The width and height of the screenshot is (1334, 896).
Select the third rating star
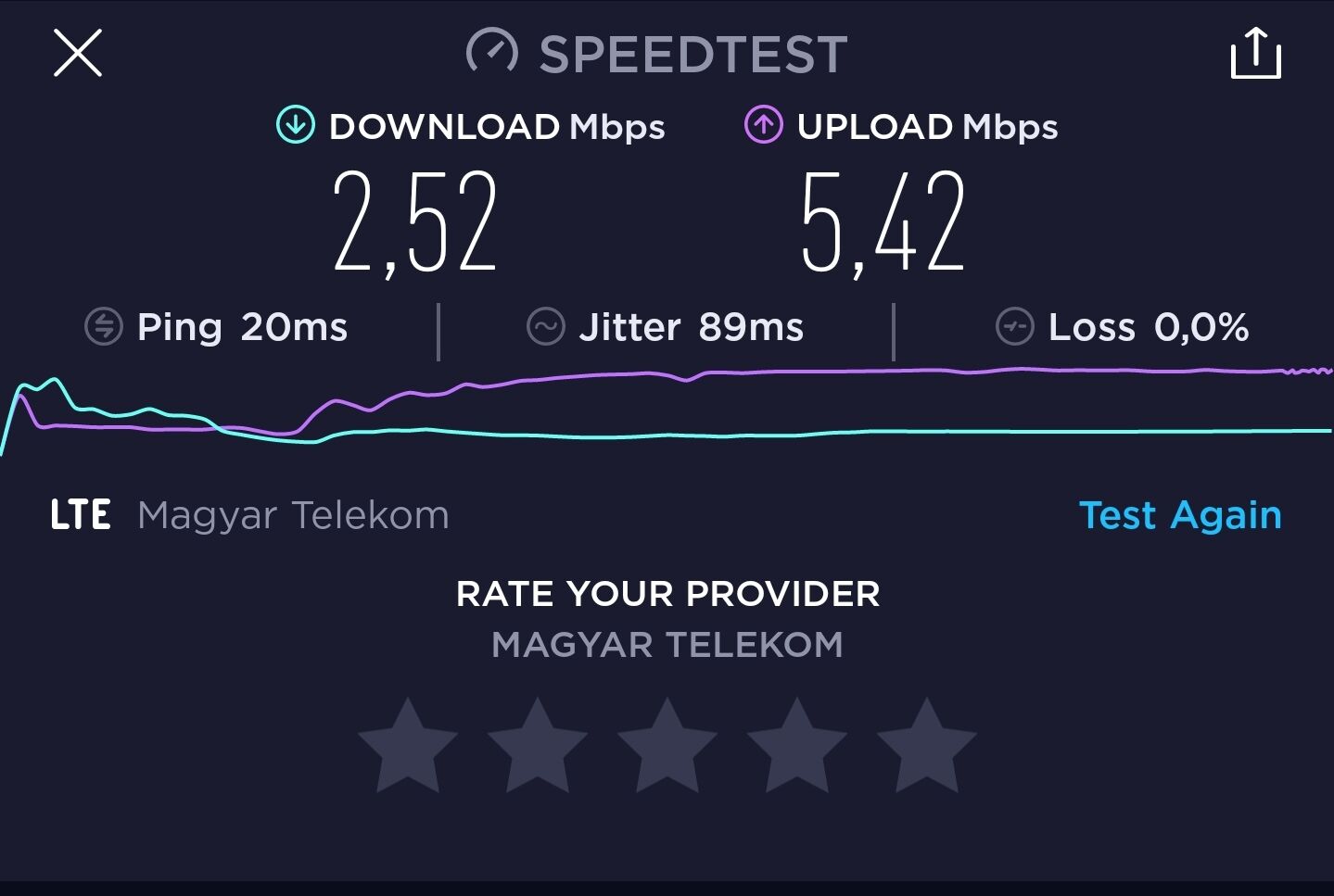tap(667, 747)
